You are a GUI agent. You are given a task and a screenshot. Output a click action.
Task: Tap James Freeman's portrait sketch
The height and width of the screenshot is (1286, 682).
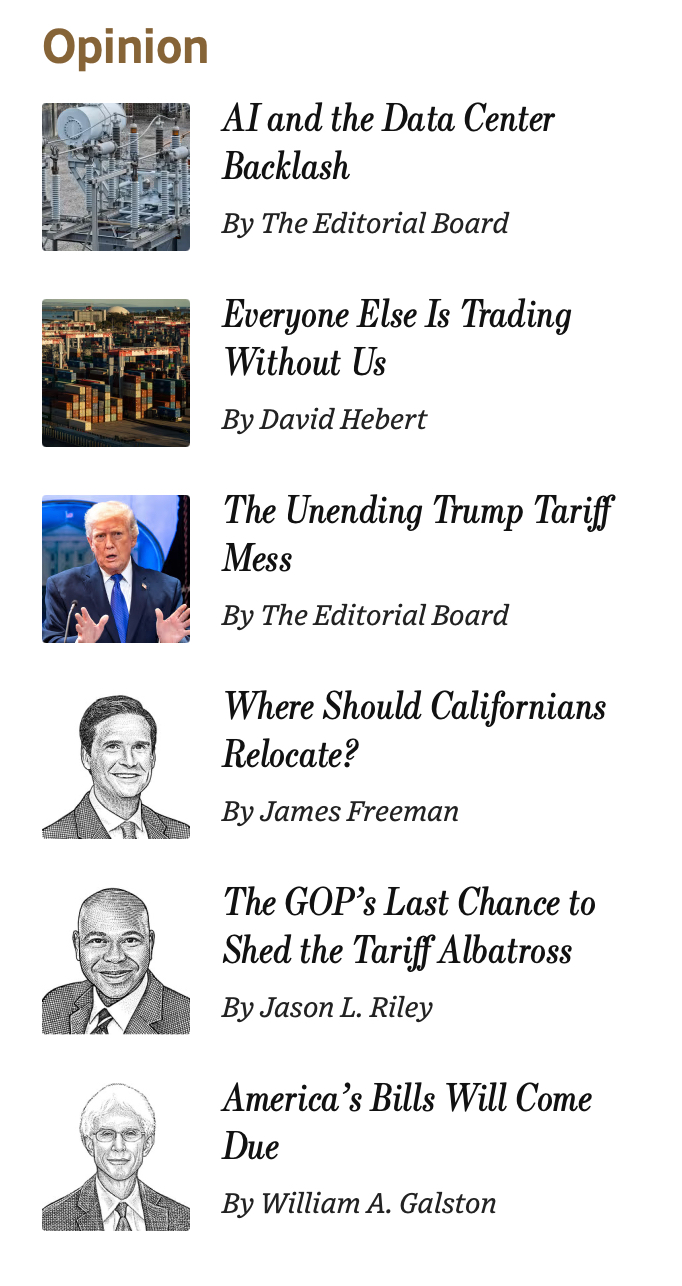pyautogui.click(x=116, y=765)
